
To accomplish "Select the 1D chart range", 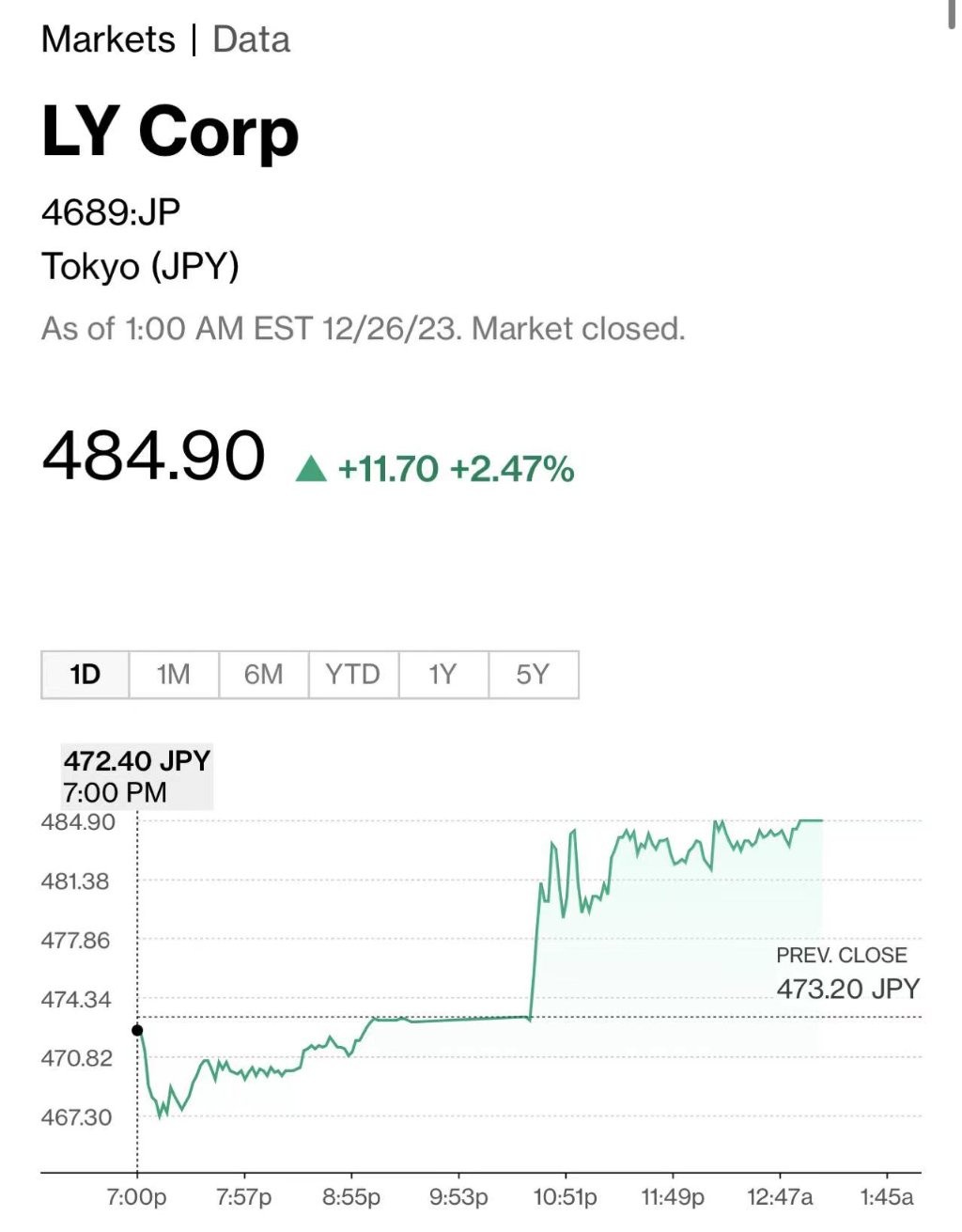I will click(85, 674).
